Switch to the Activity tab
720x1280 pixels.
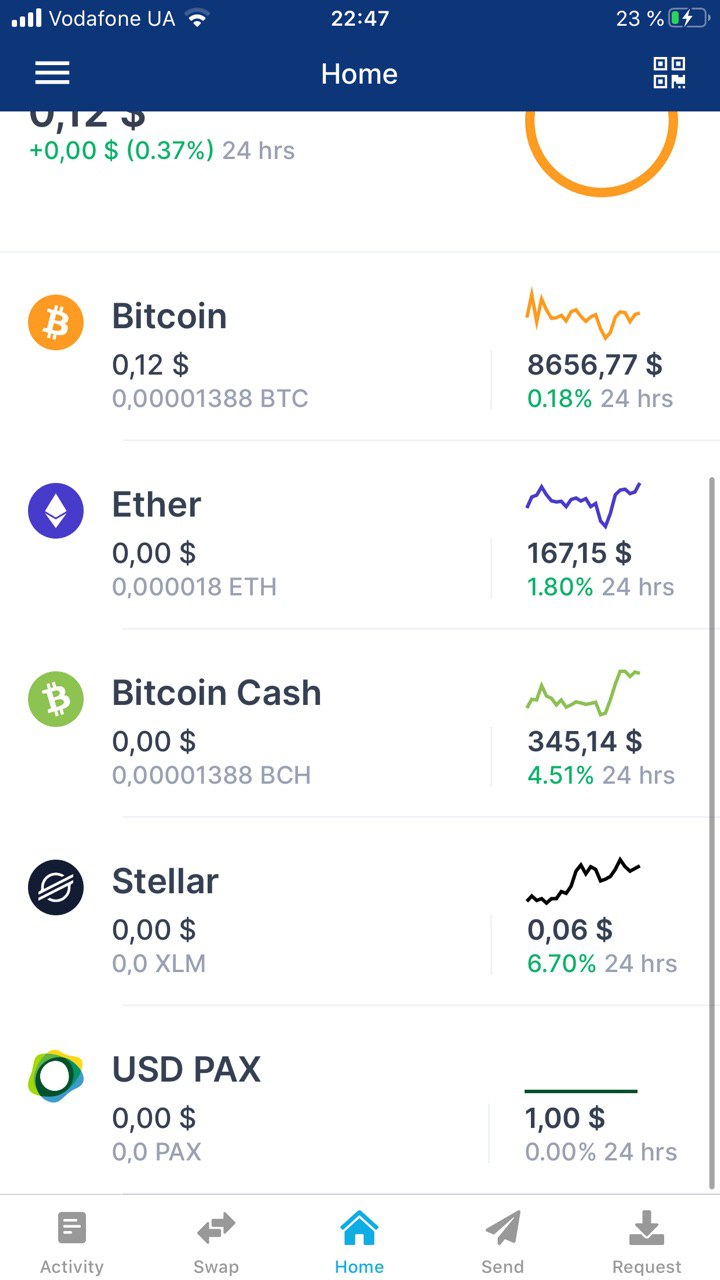click(x=72, y=1241)
